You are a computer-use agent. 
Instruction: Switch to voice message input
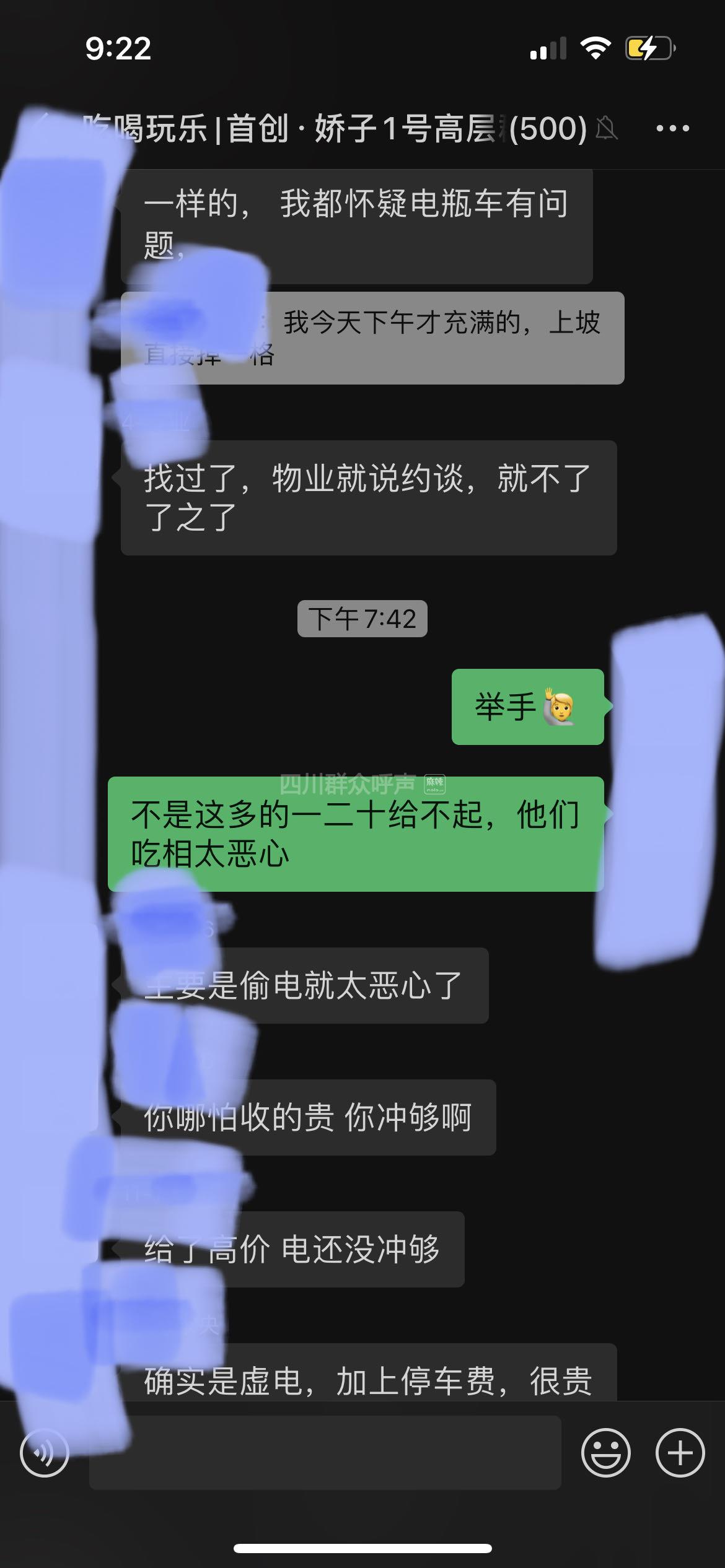point(45,1453)
